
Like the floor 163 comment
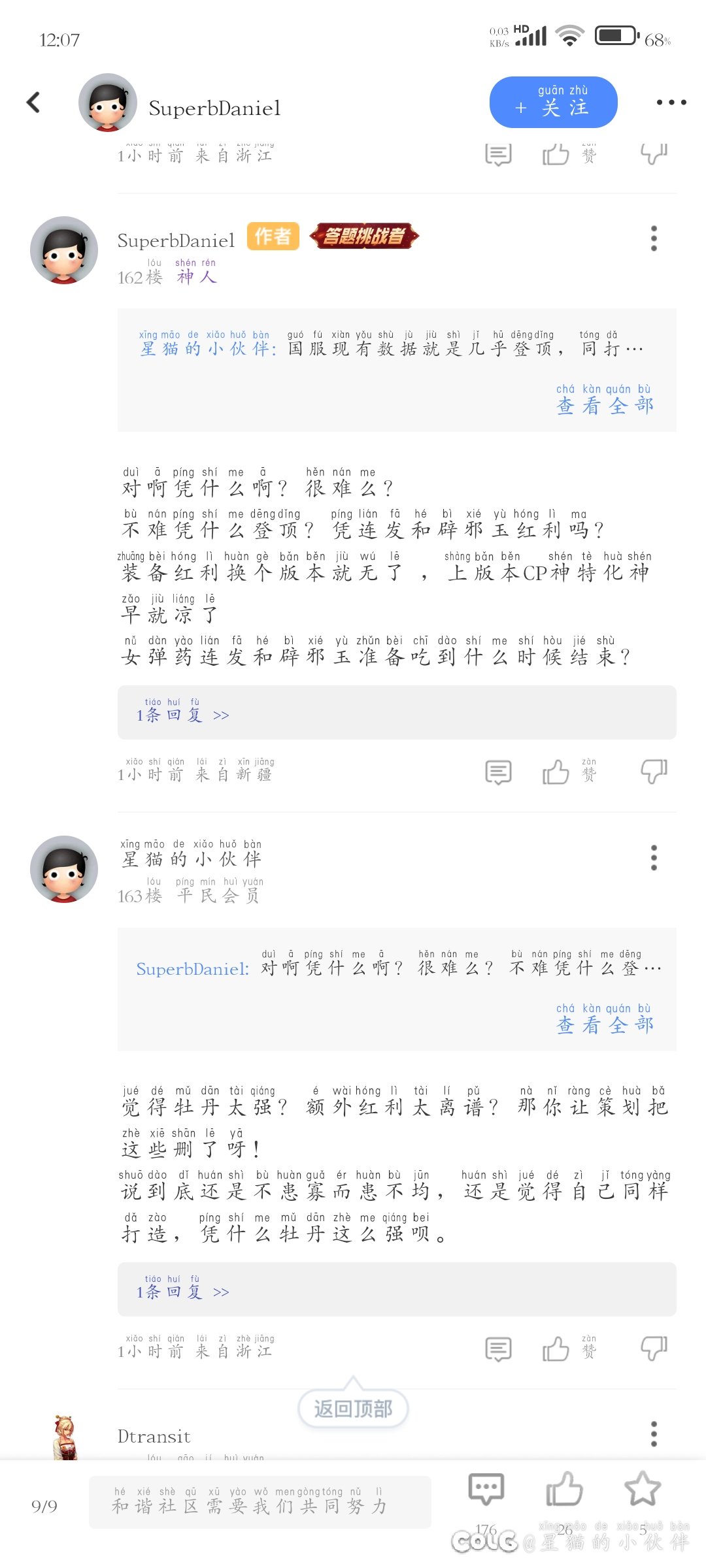click(x=556, y=1349)
